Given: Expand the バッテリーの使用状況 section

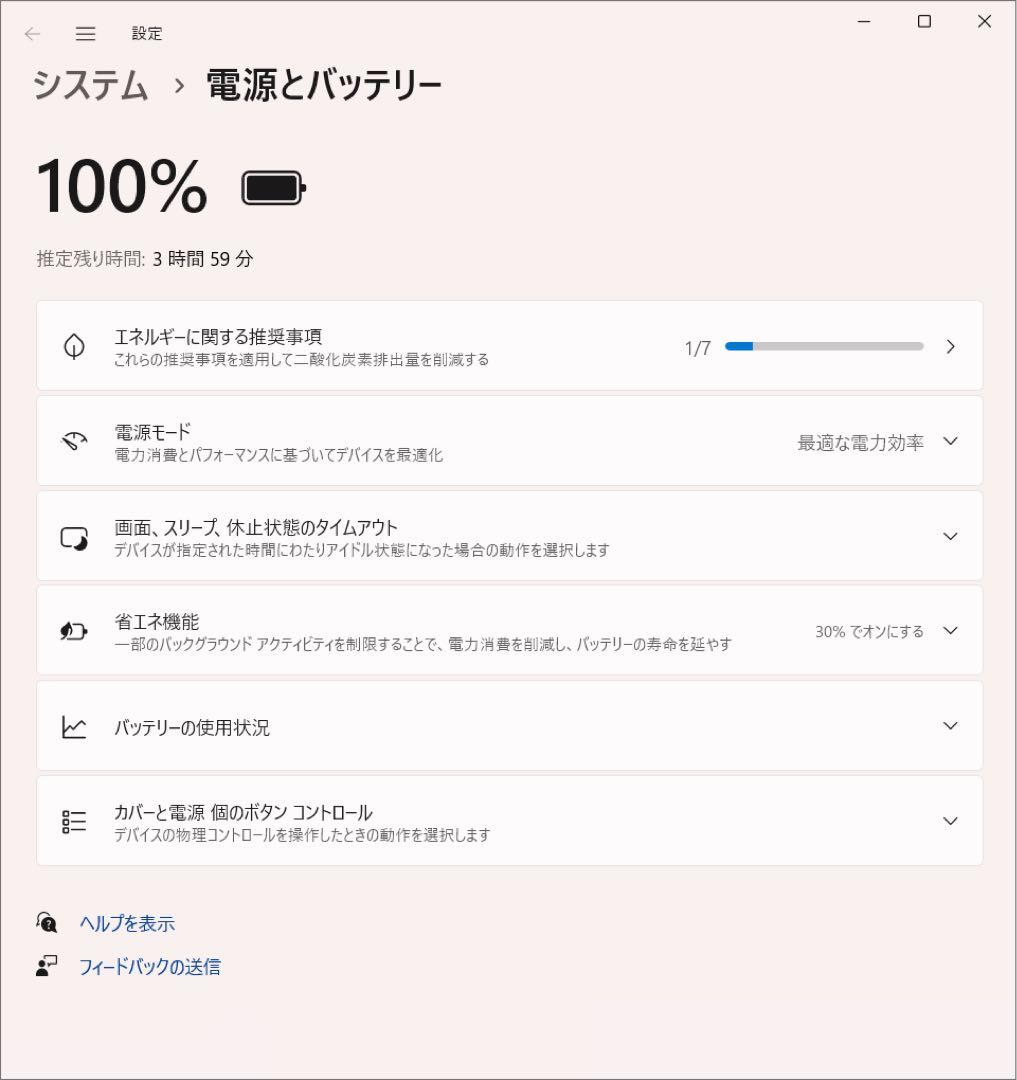Looking at the screenshot, I should [x=950, y=726].
